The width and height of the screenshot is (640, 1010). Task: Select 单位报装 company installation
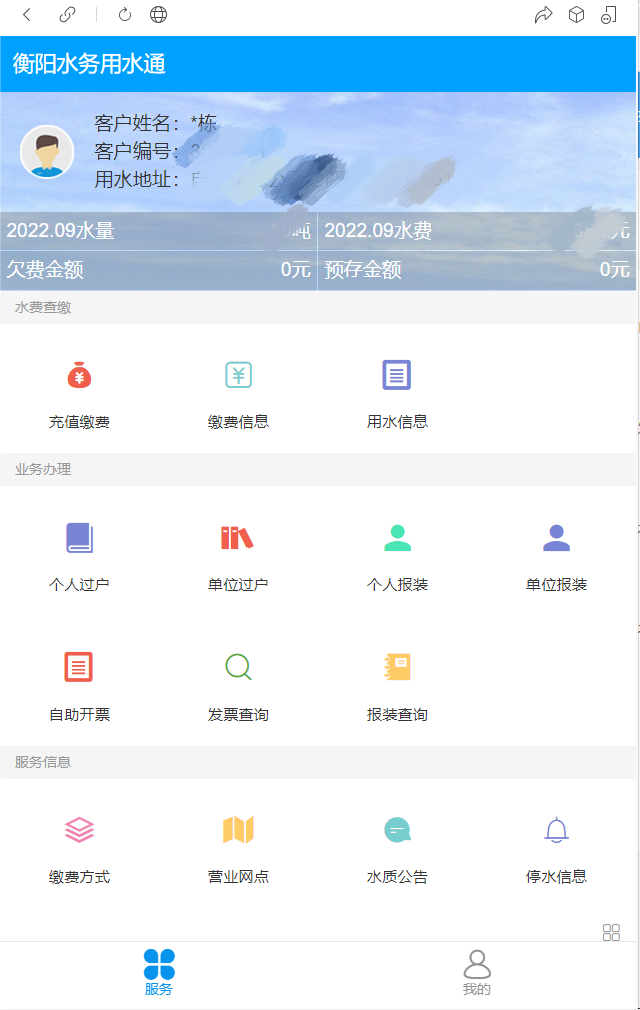click(x=556, y=555)
